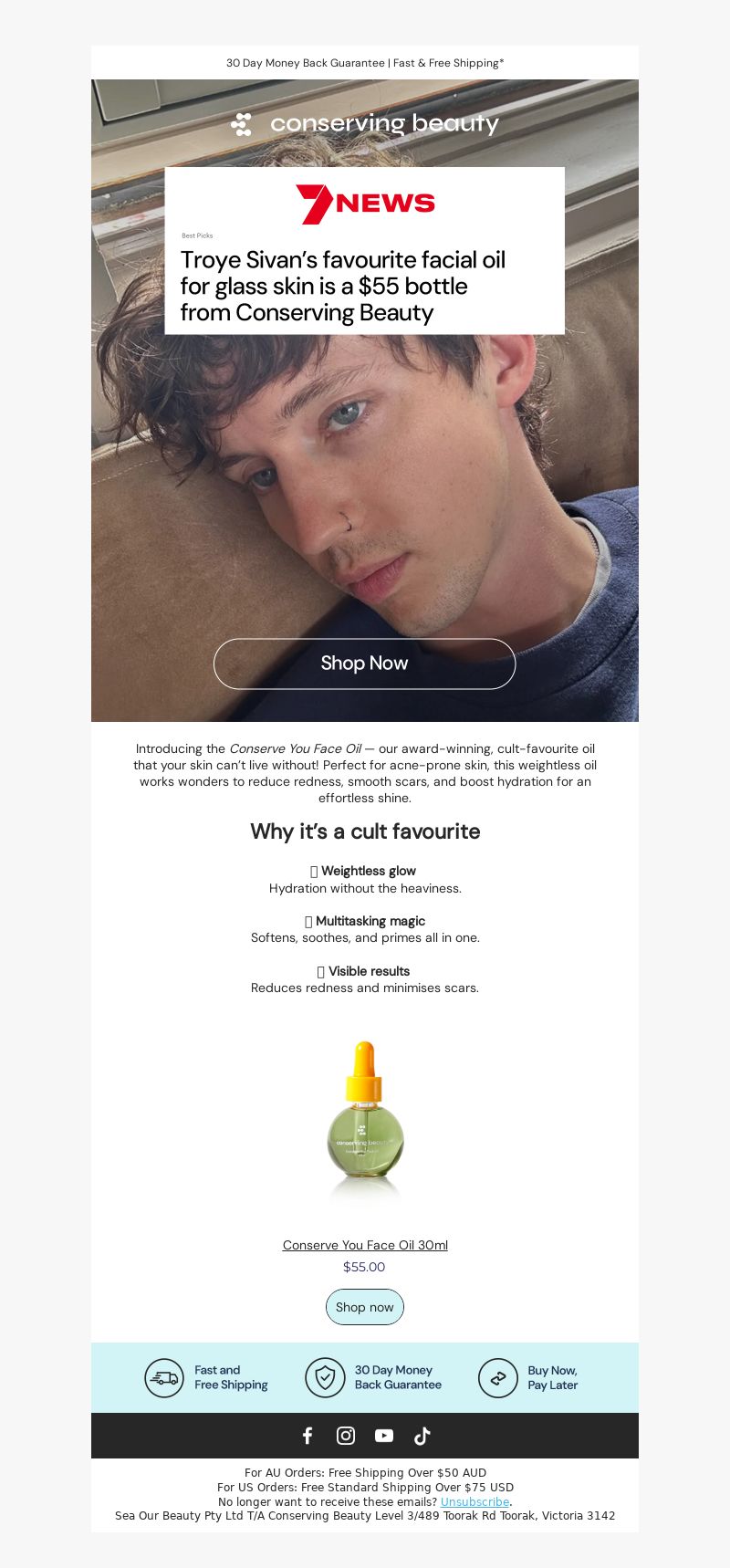Viewport: 730px width, 1568px height.
Task: Open the TikTok profile
Action: [x=422, y=1436]
